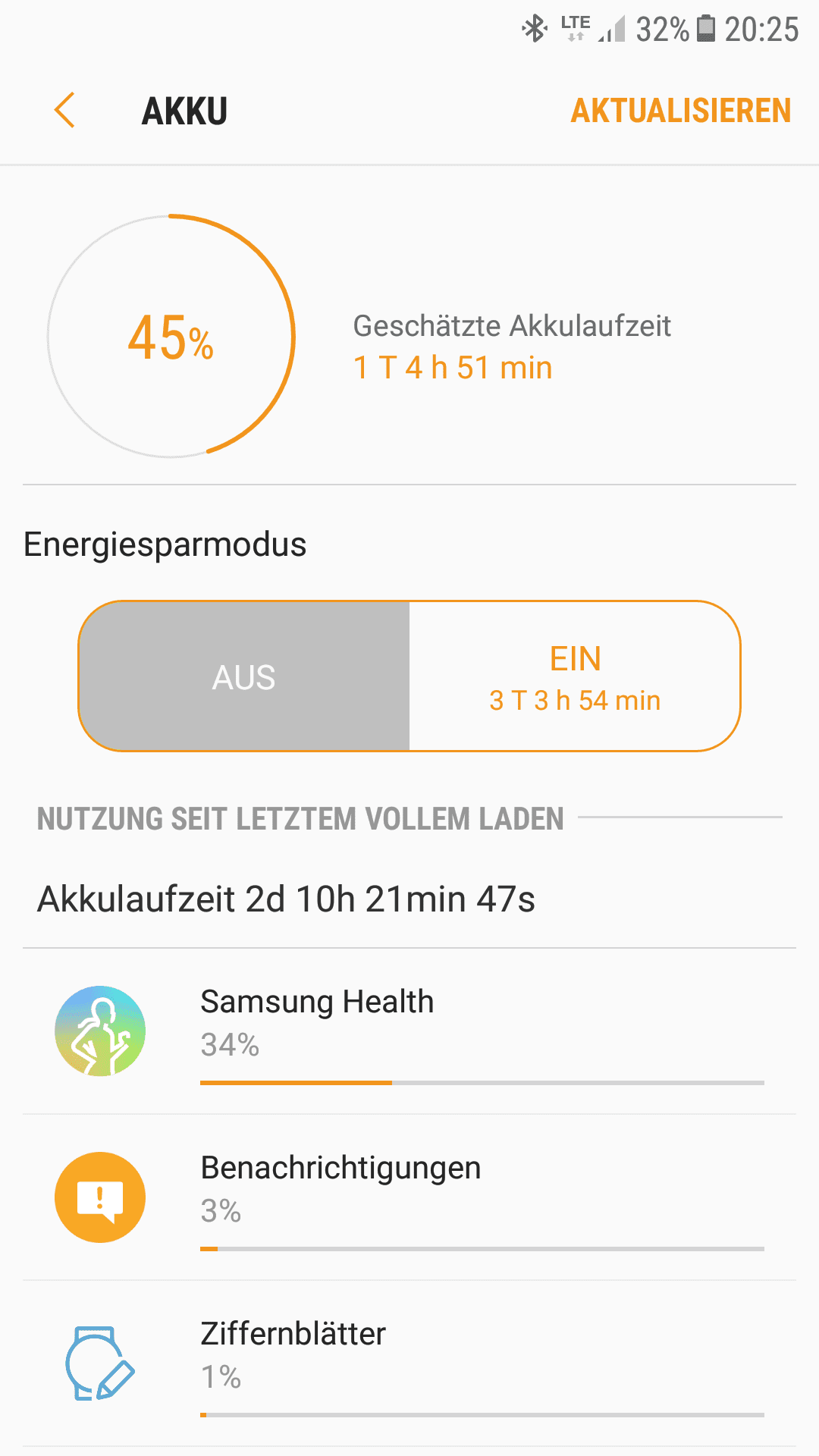Switch Energiesparmodus to EIN
Viewport: 819px width, 1456px height.
pos(574,676)
